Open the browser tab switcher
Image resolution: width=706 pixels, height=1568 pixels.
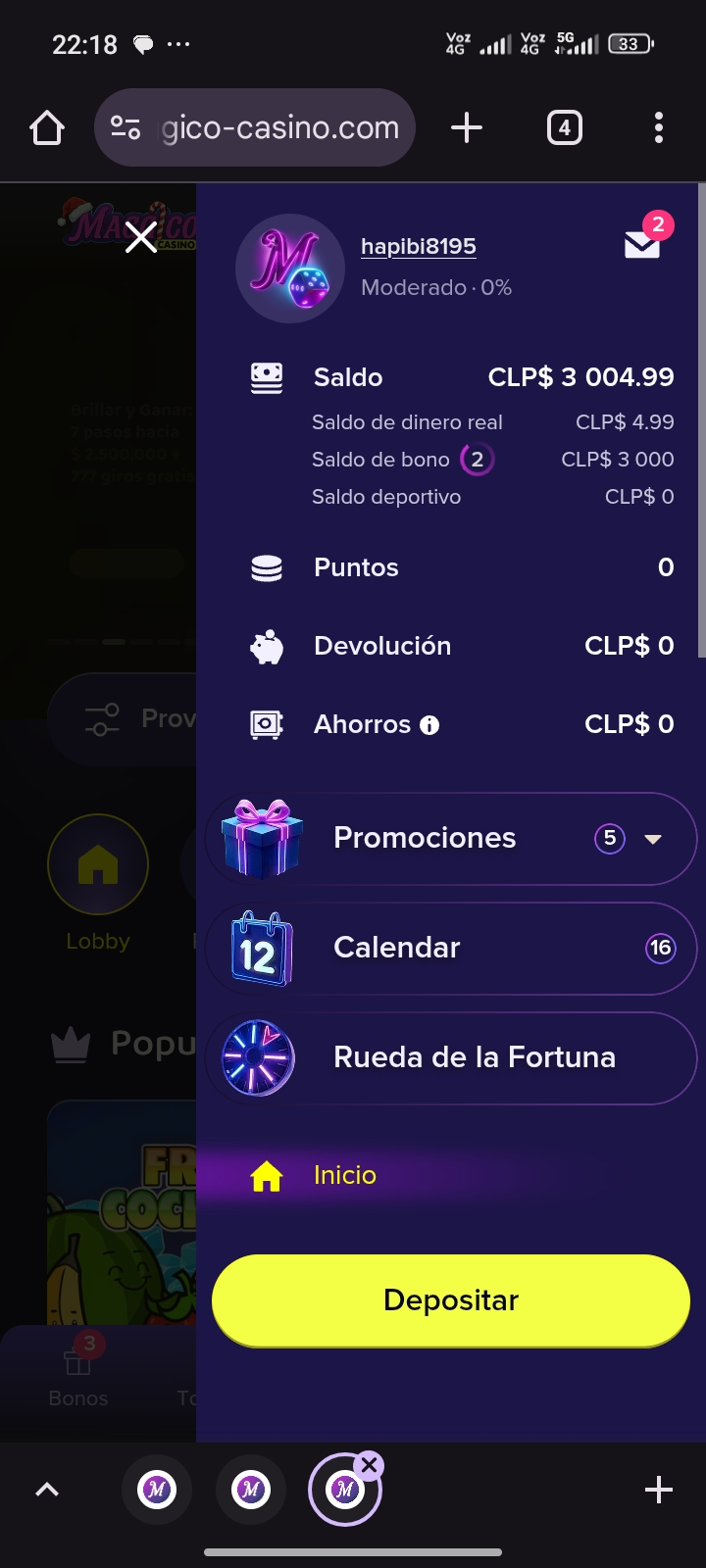coord(564,127)
